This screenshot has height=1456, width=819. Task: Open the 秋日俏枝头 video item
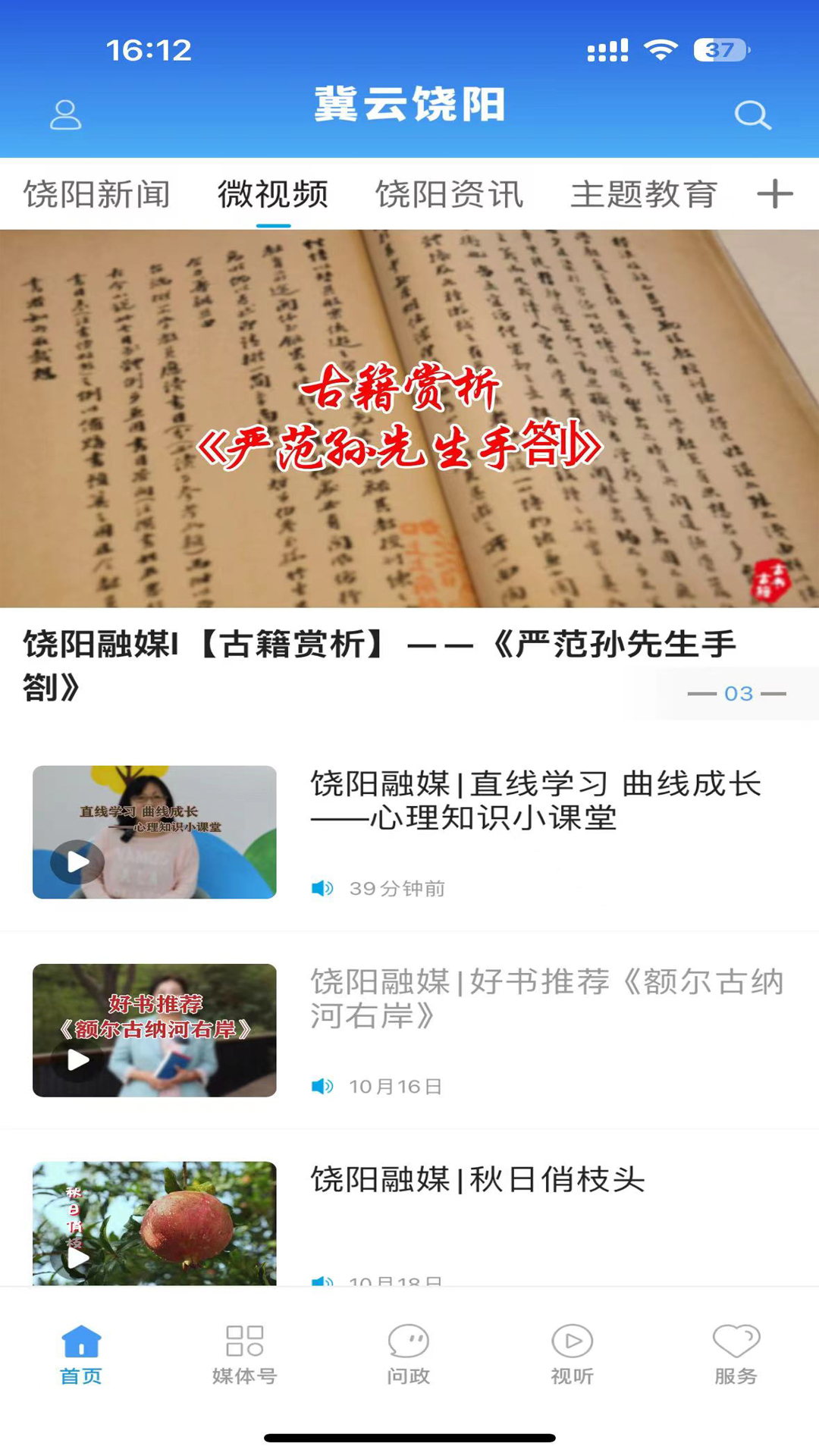click(478, 1180)
